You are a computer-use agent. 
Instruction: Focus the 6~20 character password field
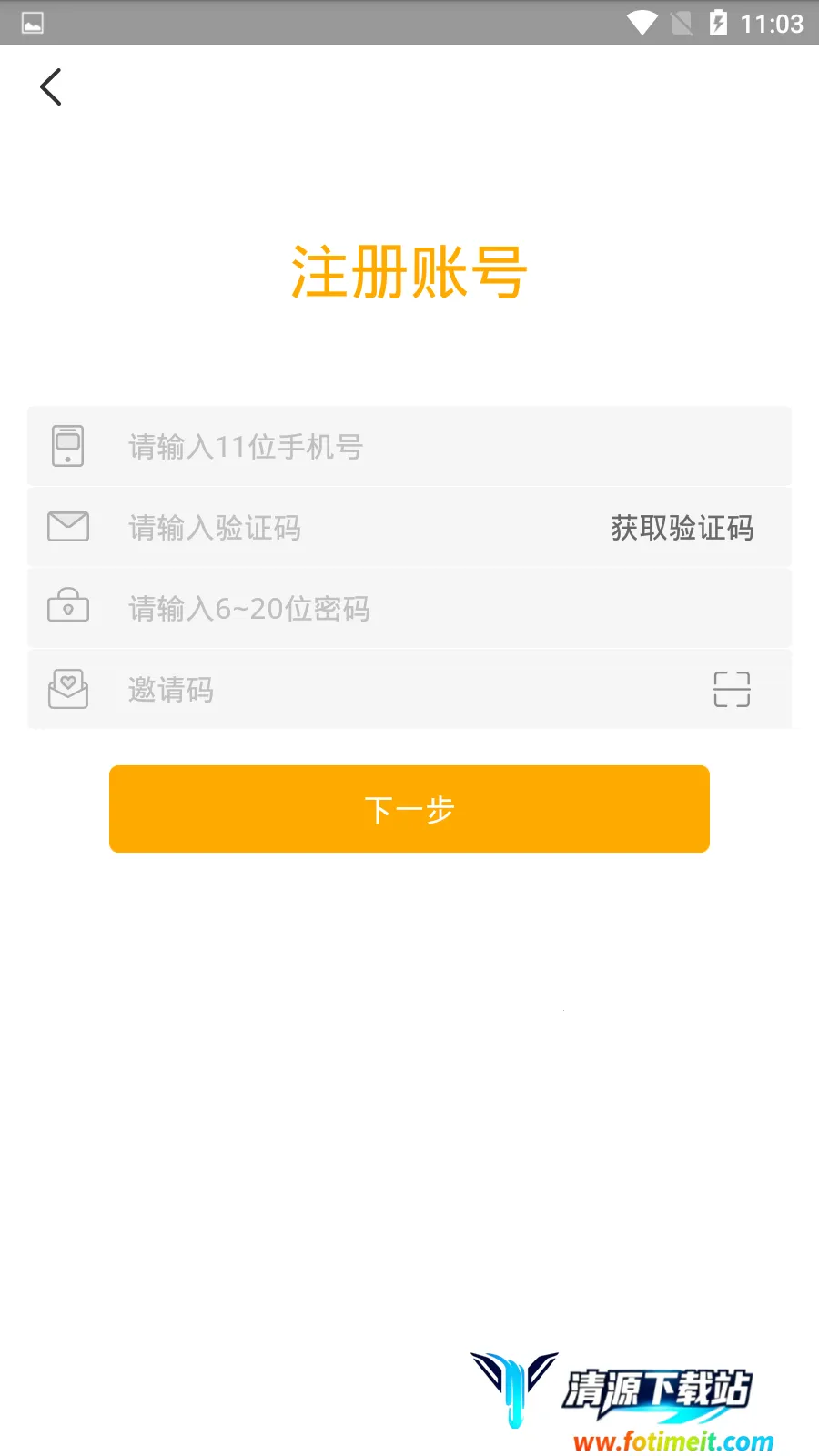coord(409,609)
